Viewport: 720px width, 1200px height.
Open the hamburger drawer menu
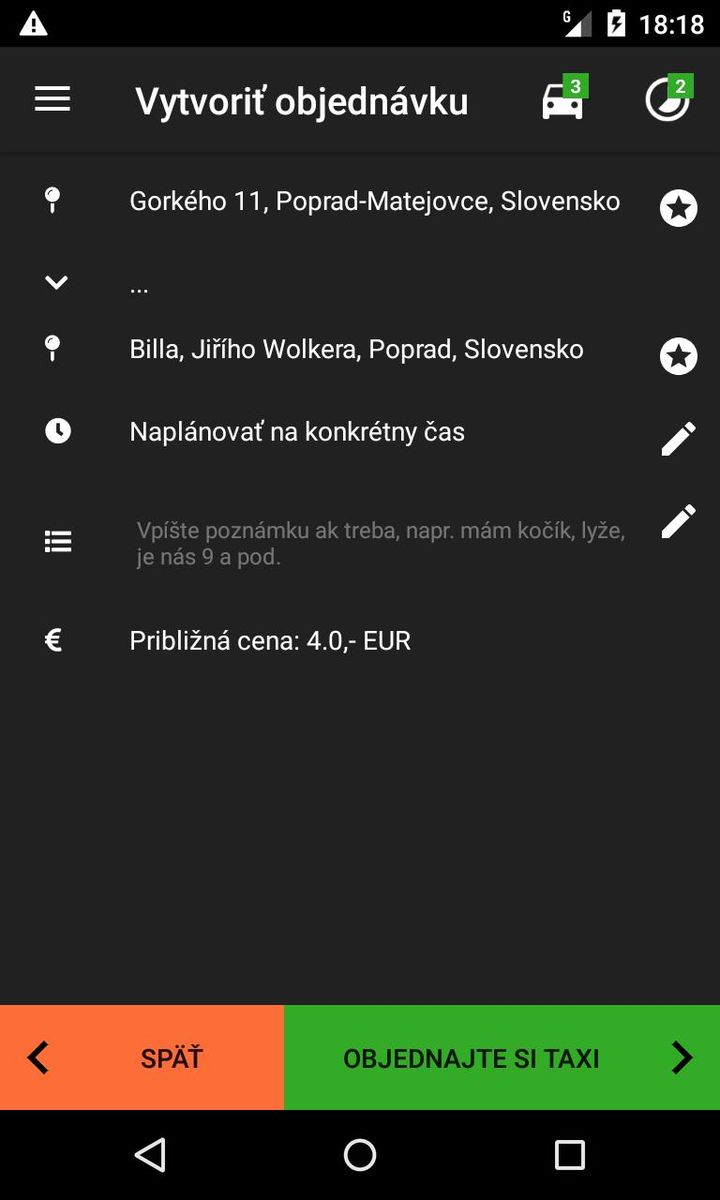(x=52, y=99)
